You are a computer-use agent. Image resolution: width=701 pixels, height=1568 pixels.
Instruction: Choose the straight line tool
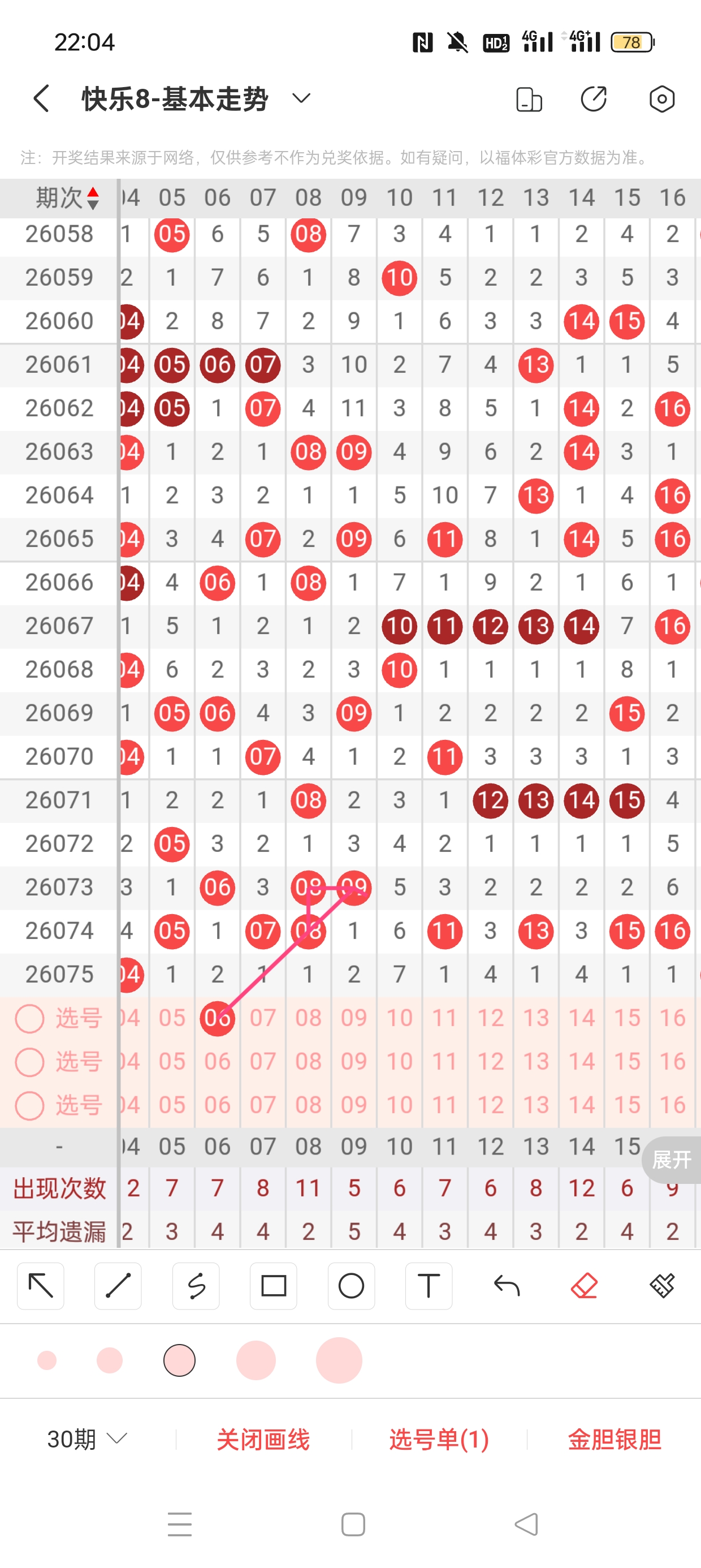[x=118, y=1286]
